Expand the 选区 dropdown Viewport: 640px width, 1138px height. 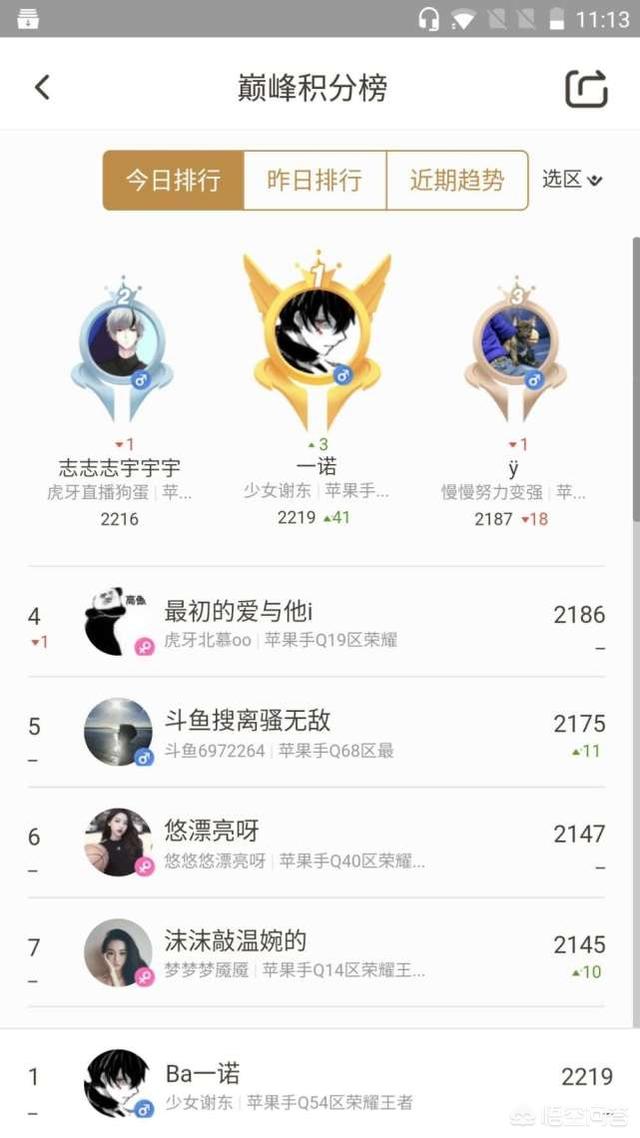click(572, 180)
